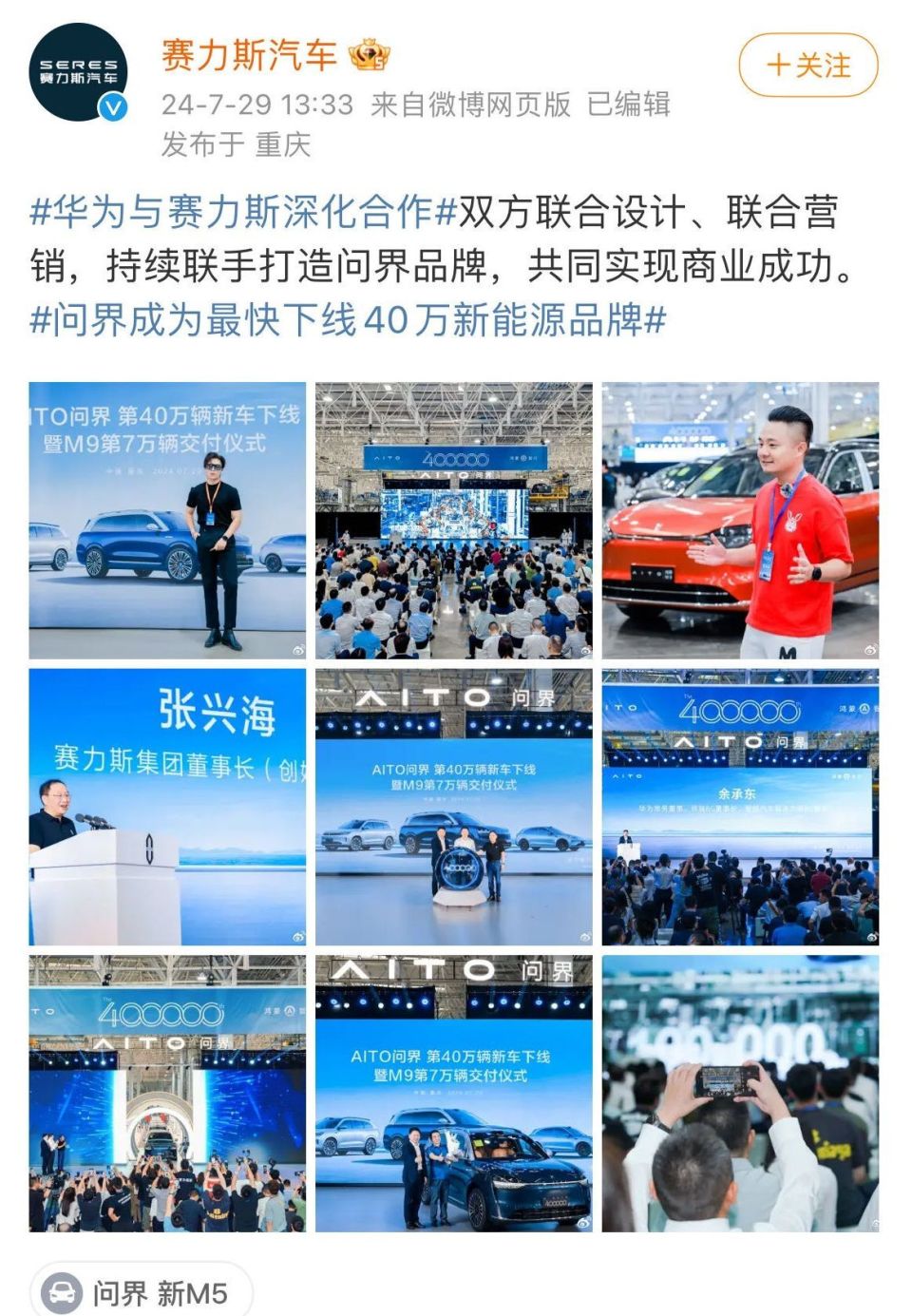The height and width of the screenshot is (1316, 912).
Task: Open photo of three people with 400000 emblem
Action: point(454,807)
